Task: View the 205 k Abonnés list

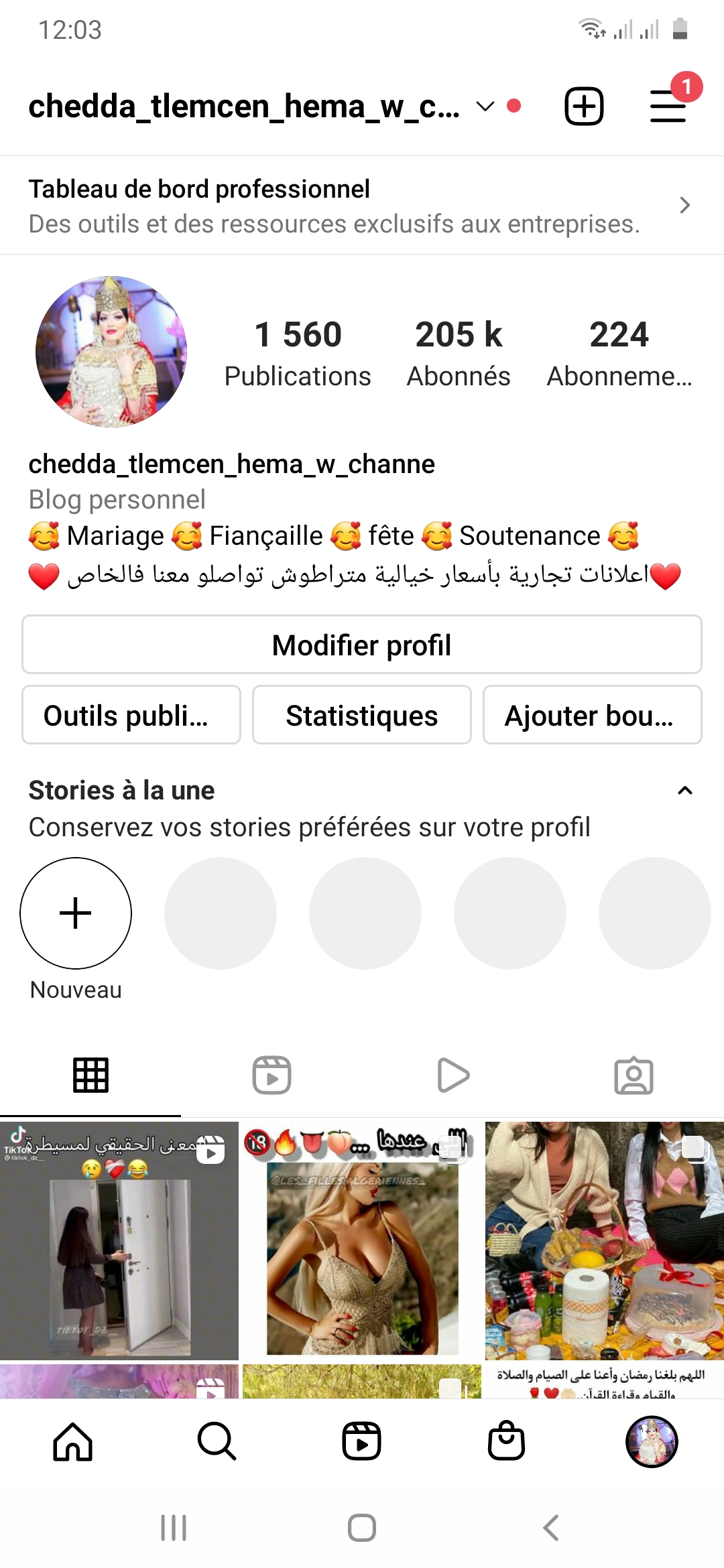Action: (x=459, y=353)
